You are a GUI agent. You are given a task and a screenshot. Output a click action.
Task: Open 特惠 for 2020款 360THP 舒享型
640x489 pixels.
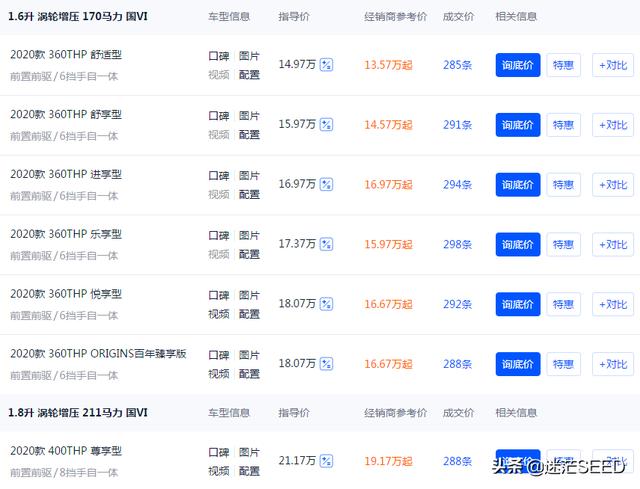pos(564,125)
